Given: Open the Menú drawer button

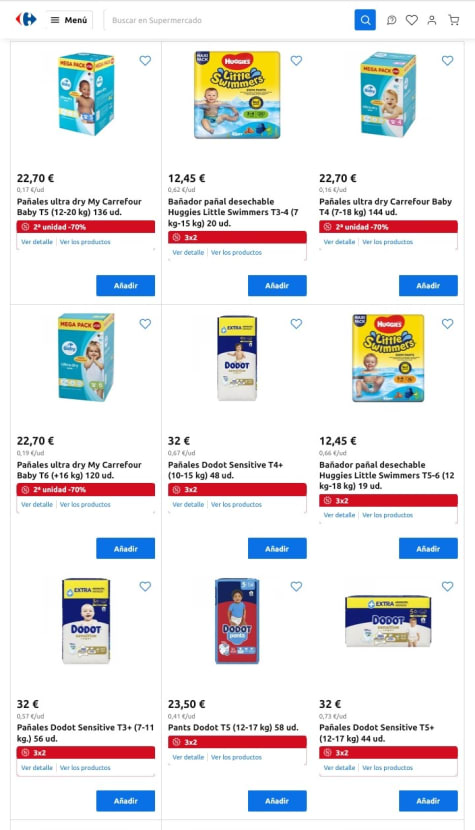Looking at the screenshot, I should [x=69, y=20].
